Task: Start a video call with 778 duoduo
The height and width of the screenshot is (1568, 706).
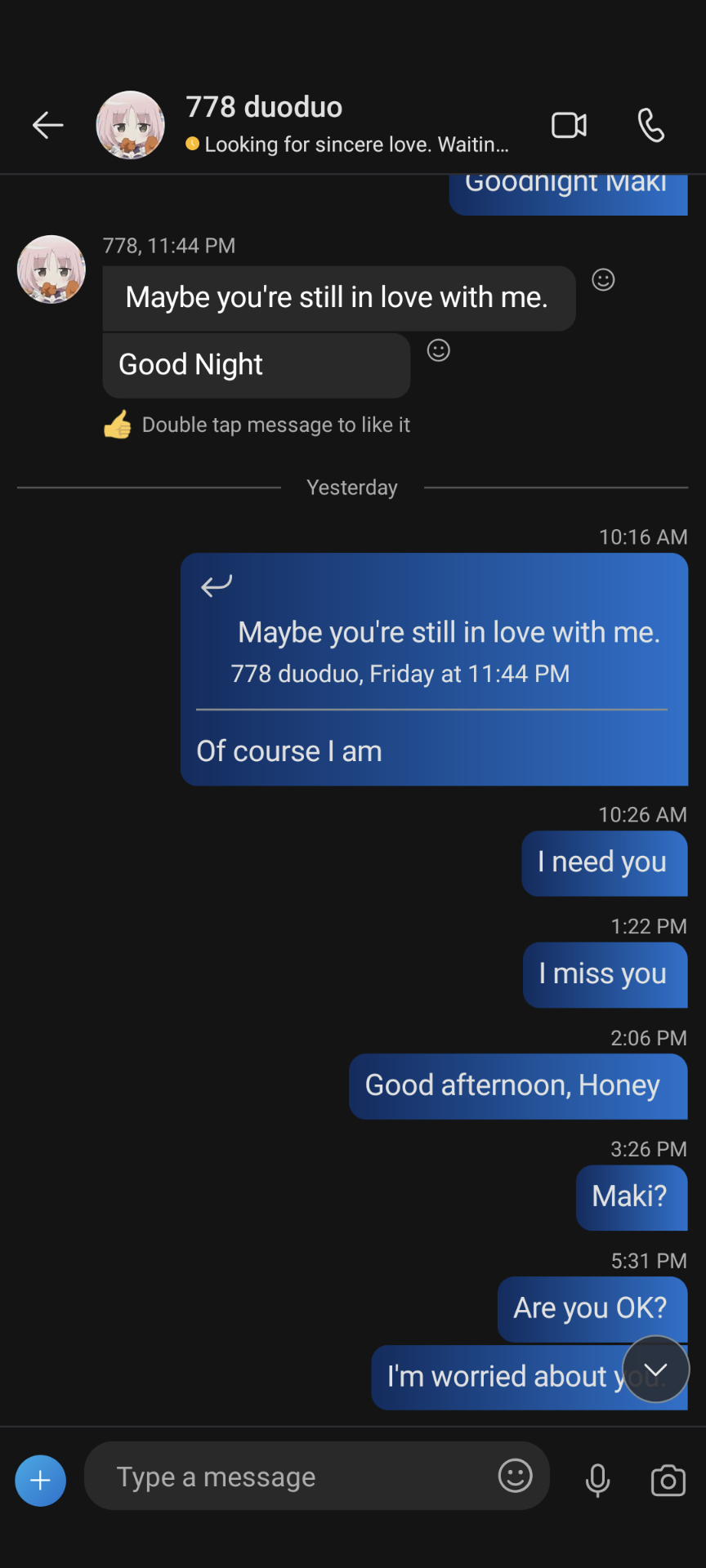Action: click(x=569, y=126)
